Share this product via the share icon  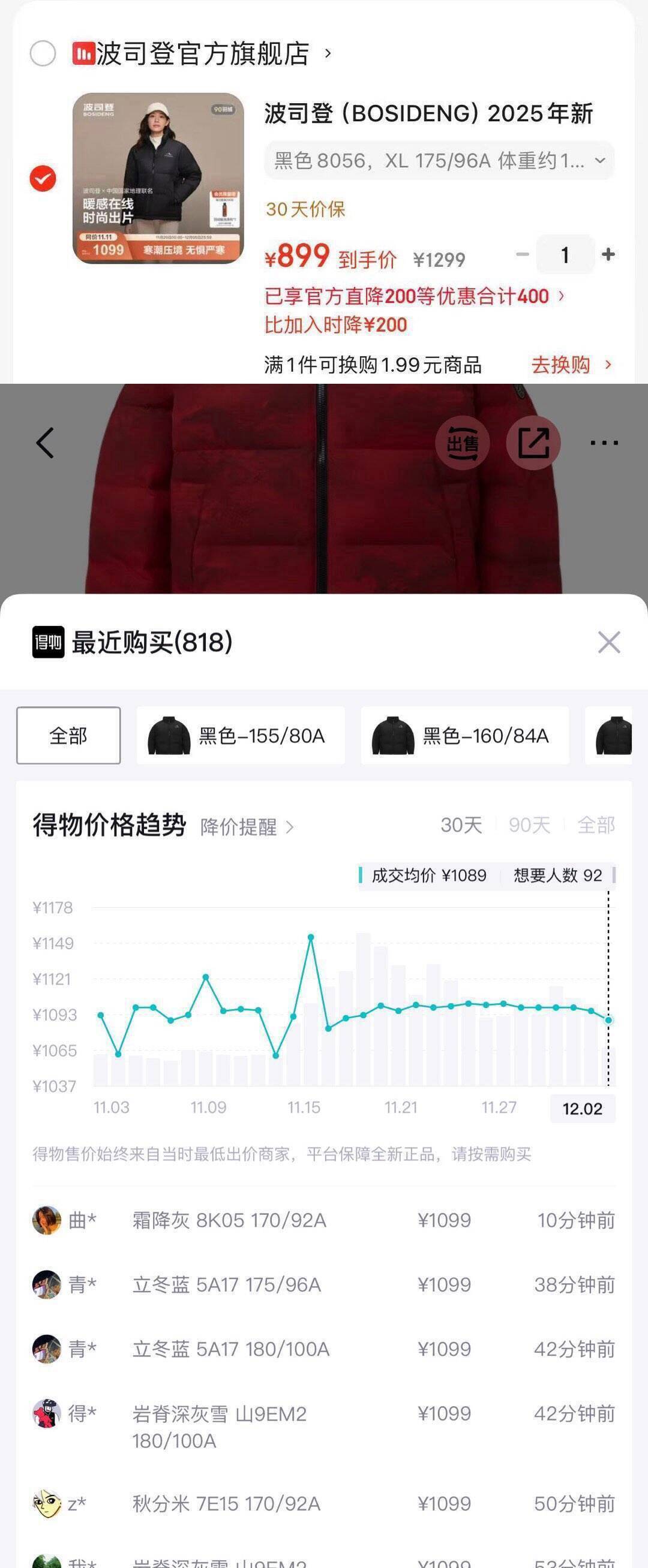pyautogui.click(x=533, y=443)
